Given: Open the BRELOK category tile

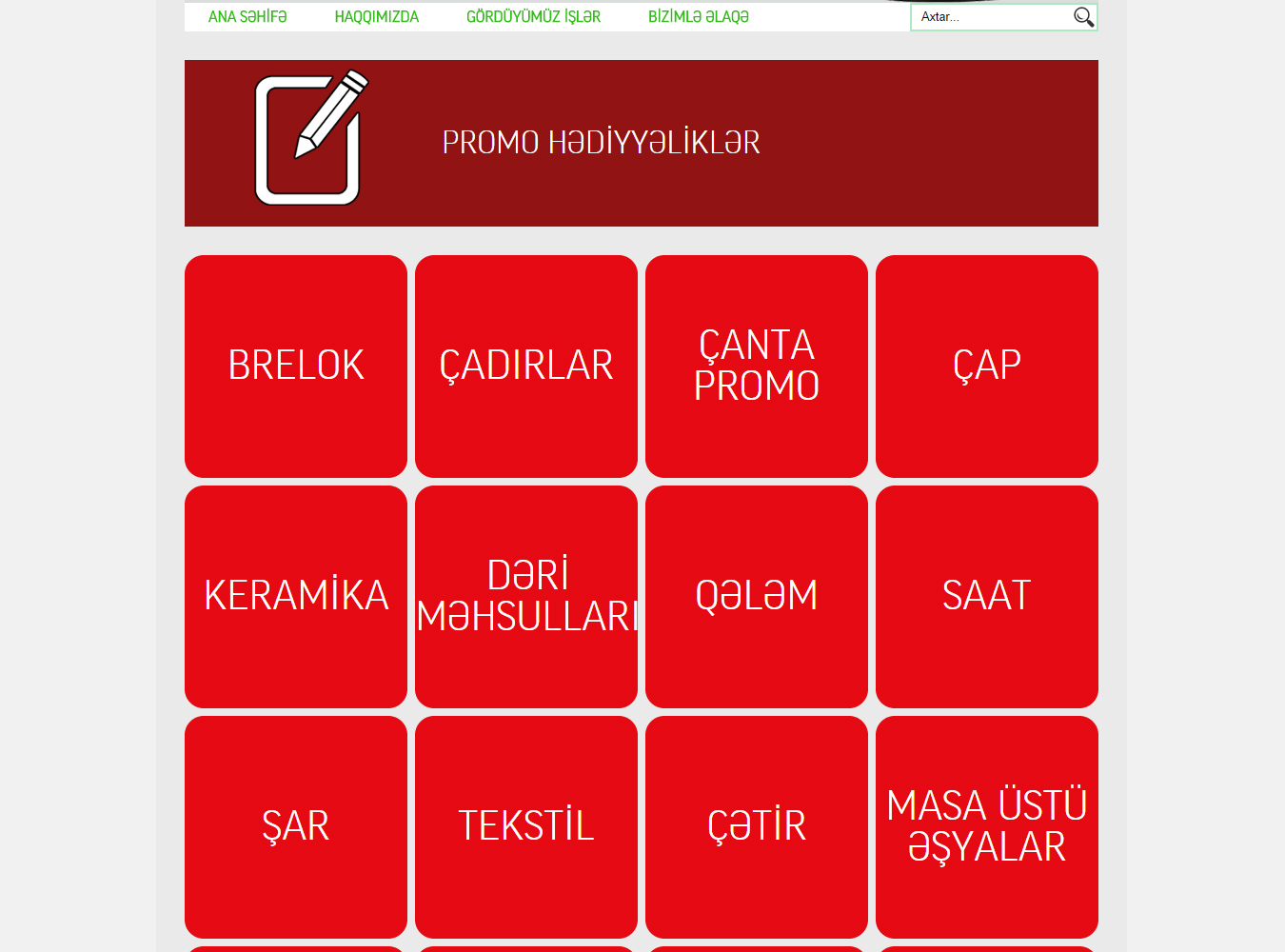Looking at the screenshot, I should pyautogui.click(x=296, y=367).
